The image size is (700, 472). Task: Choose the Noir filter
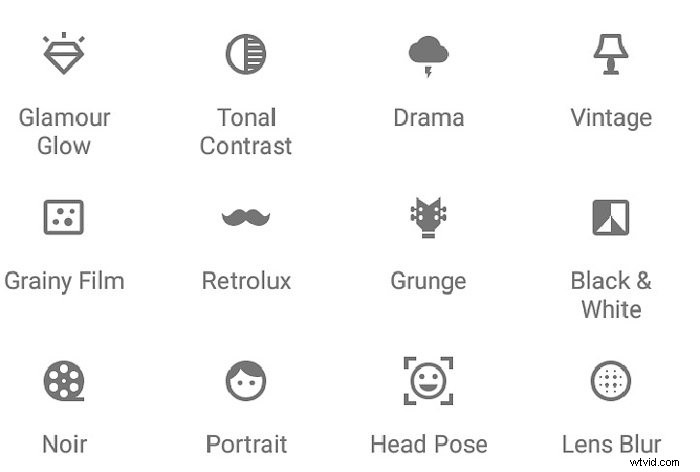(x=64, y=381)
